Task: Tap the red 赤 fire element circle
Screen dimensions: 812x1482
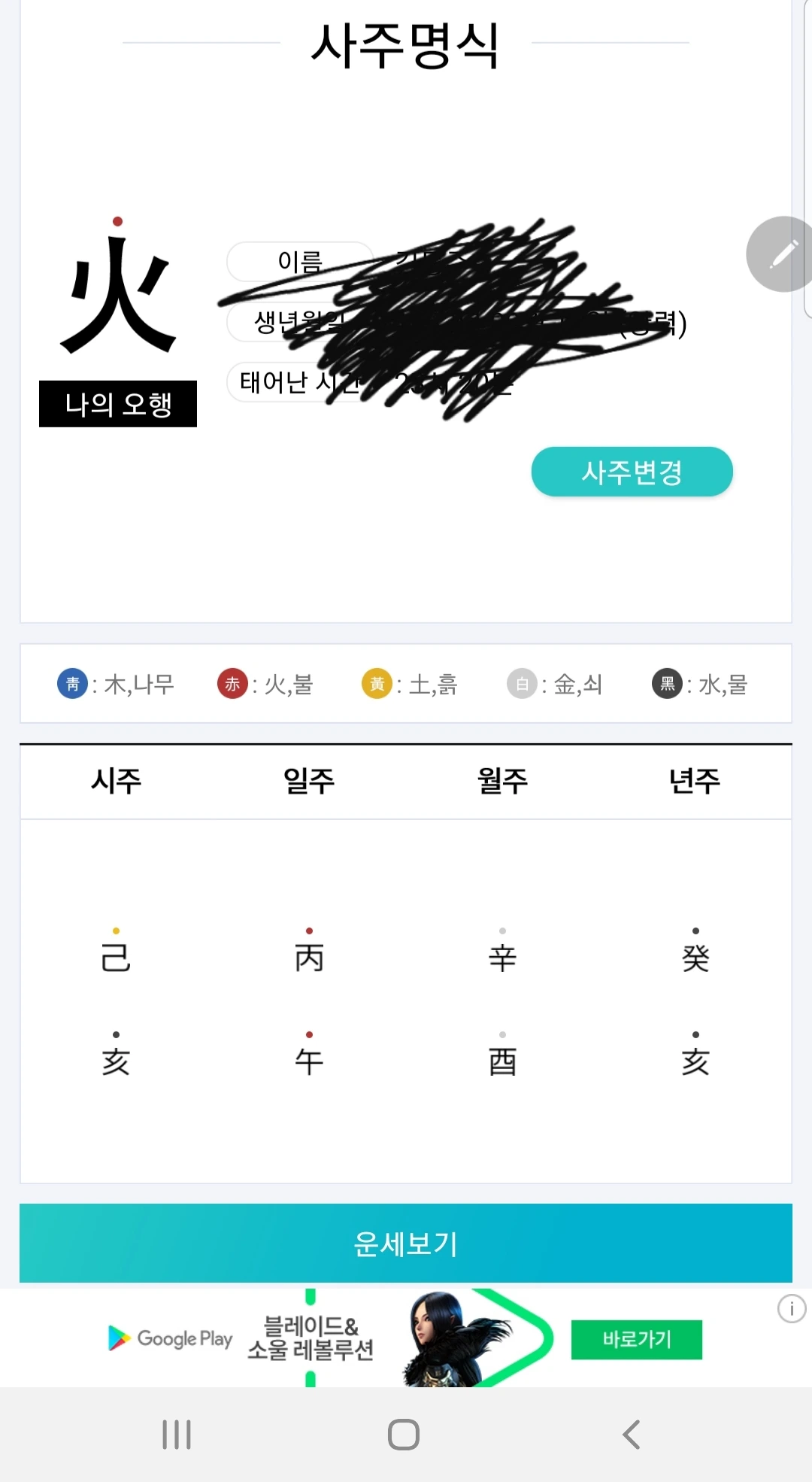Action: [x=232, y=684]
